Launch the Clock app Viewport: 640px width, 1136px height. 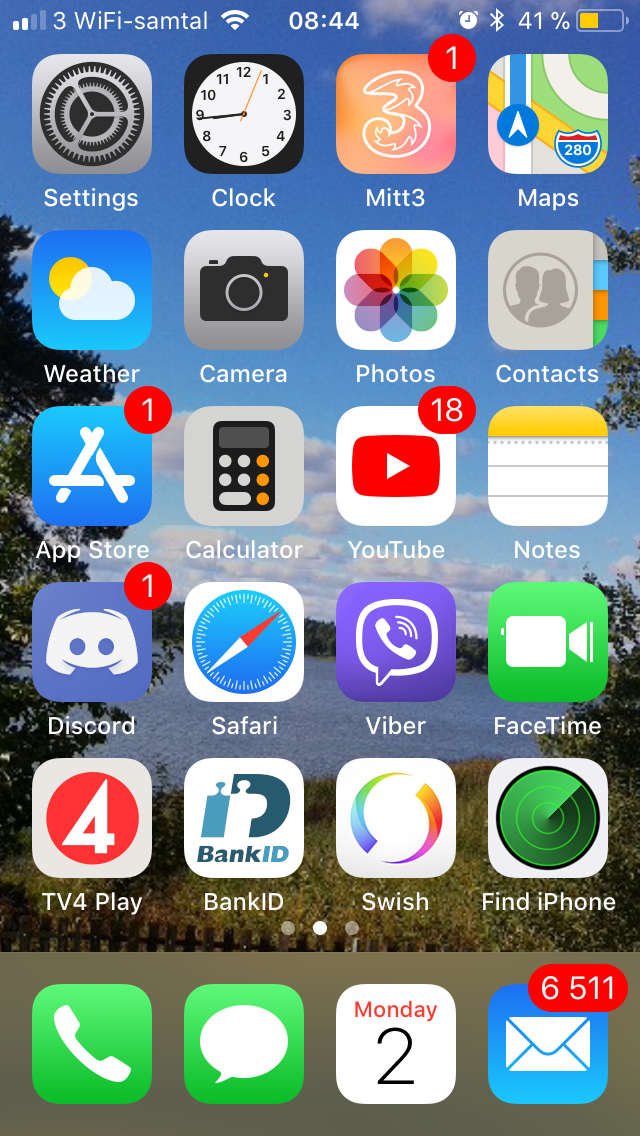click(x=244, y=114)
